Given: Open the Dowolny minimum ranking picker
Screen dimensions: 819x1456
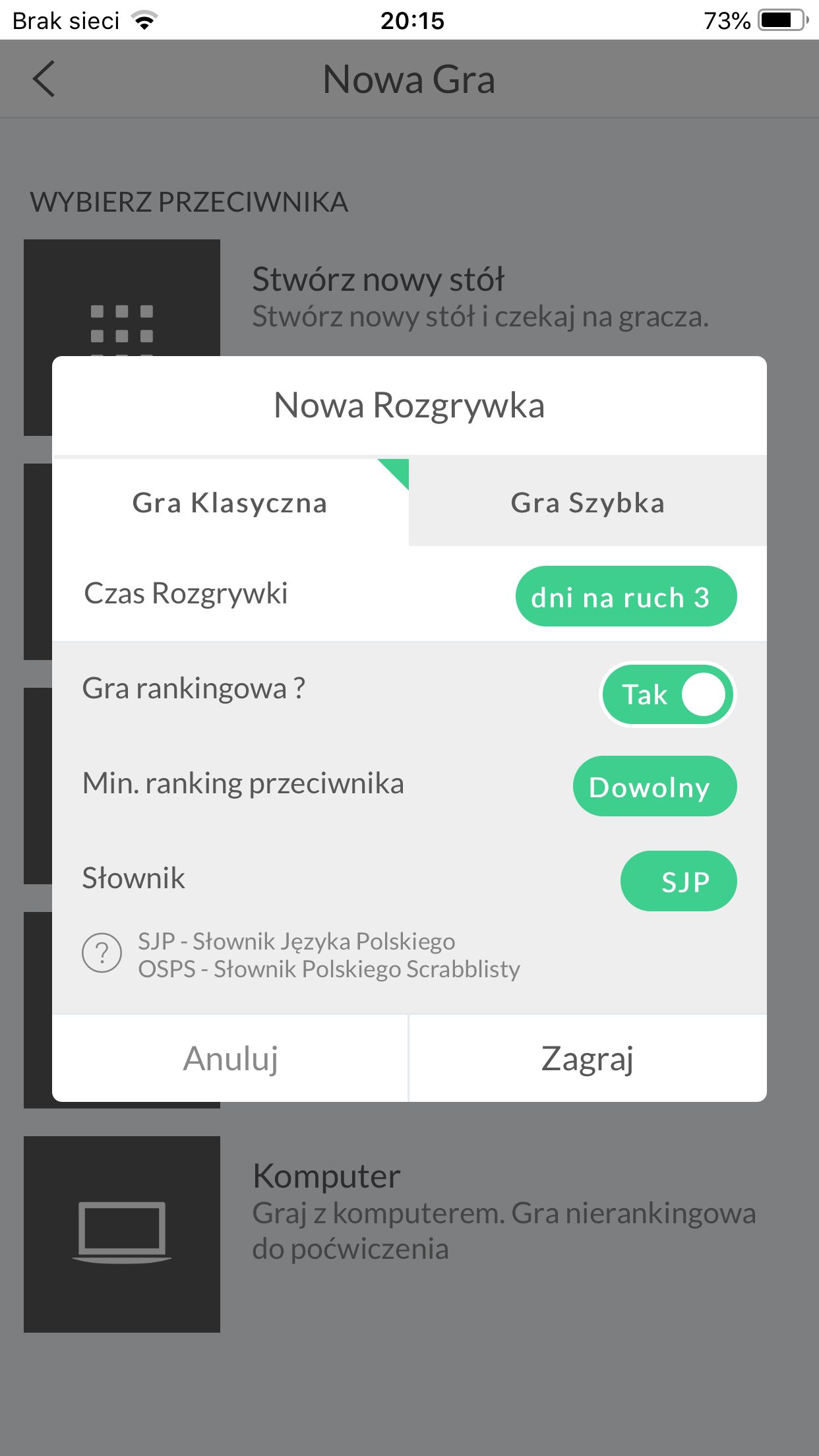Looking at the screenshot, I should coord(655,786).
